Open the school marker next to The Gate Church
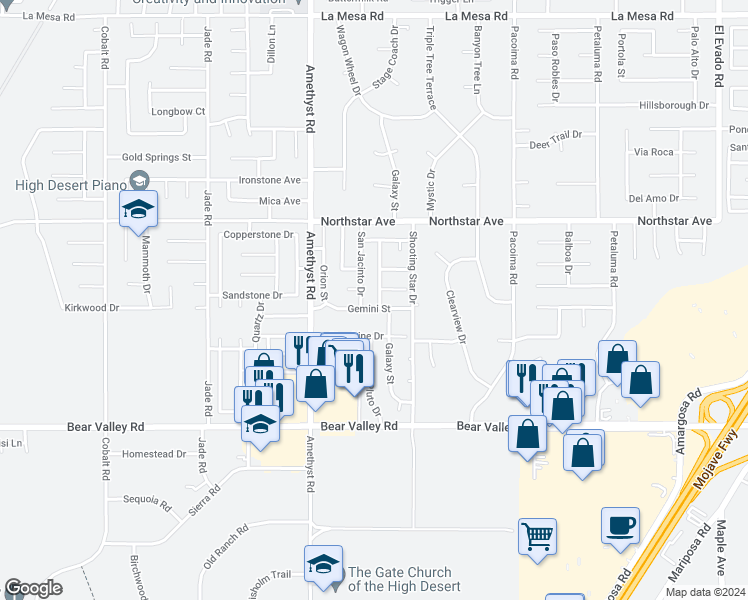The height and width of the screenshot is (600, 748). pos(323,566)
